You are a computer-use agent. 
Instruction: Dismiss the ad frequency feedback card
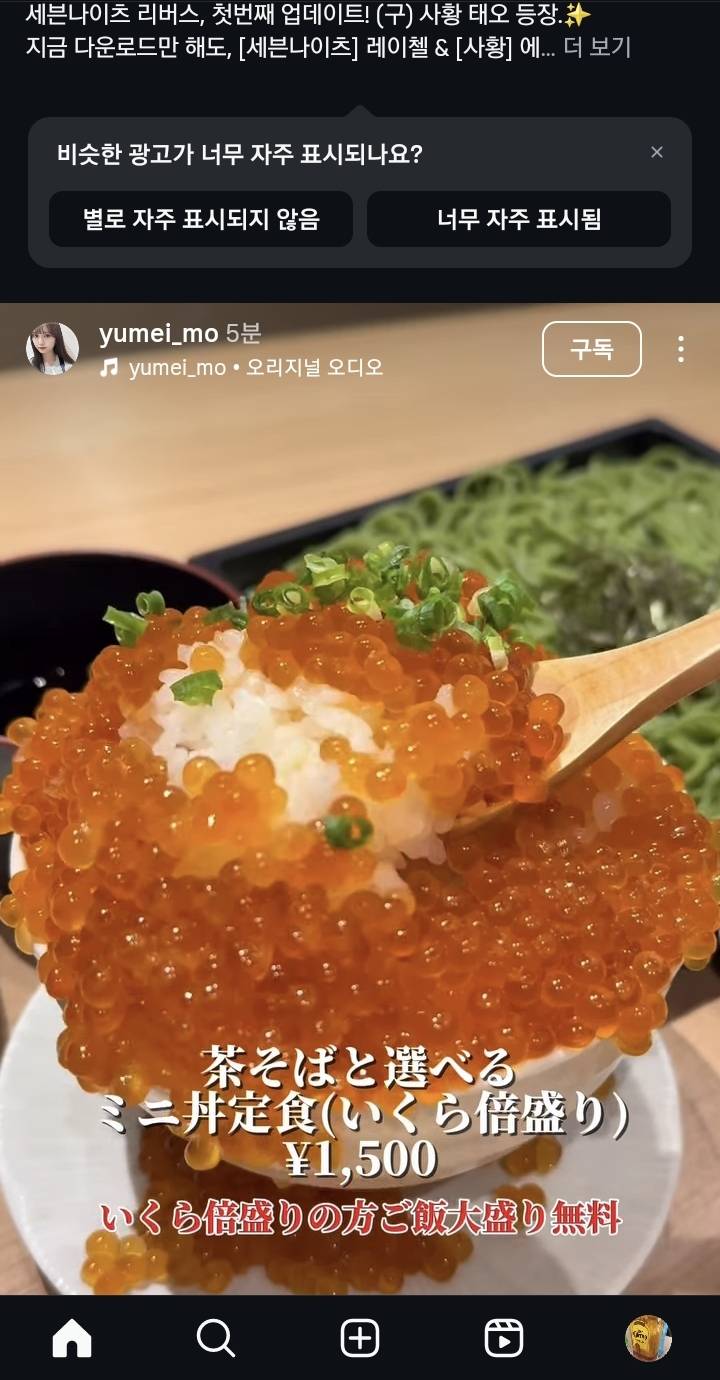pyautogui.click(x=657, y=153)
